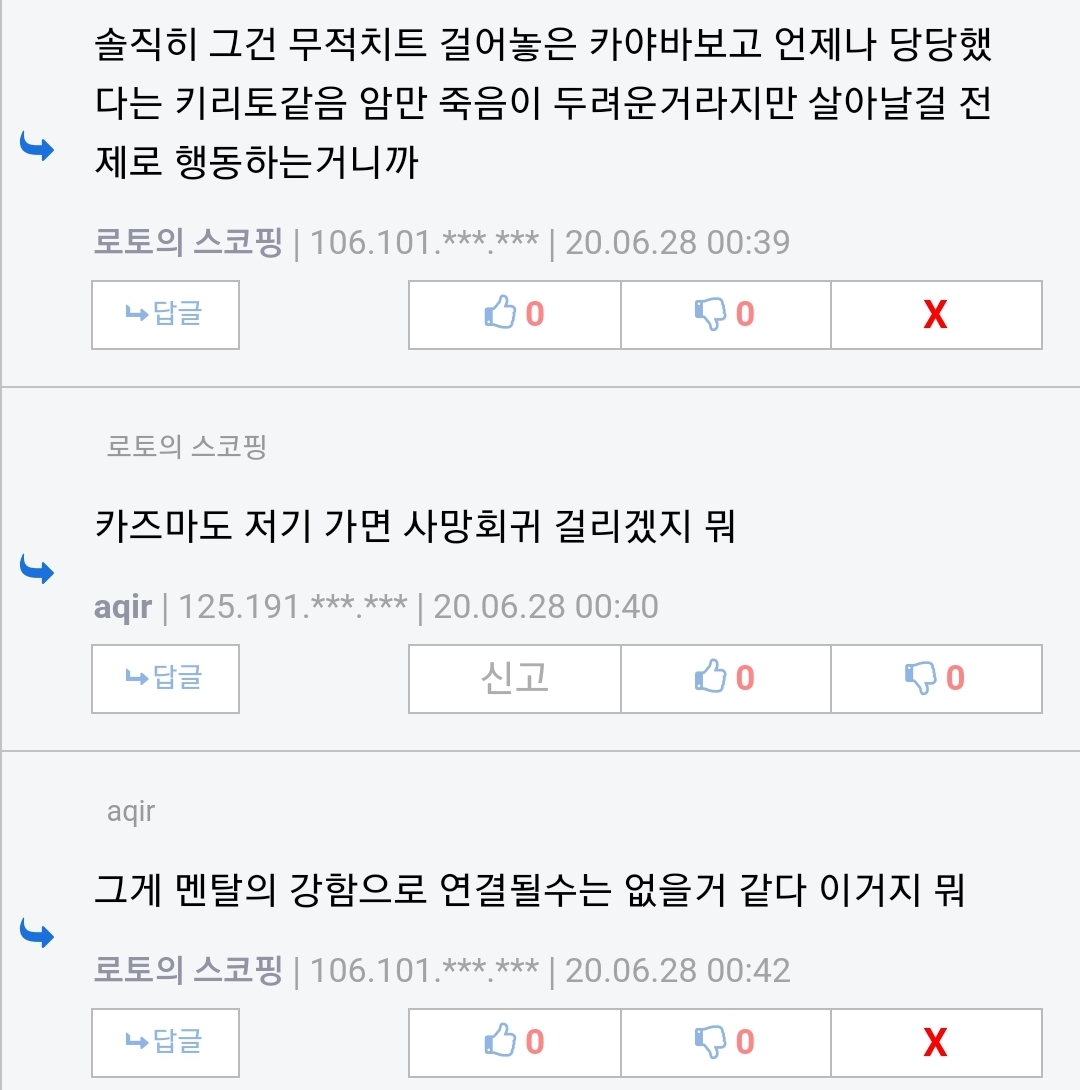This screenshot has width=1080, height=1090.
Task: Reply to aqir's 00:40 comment
Action: (x=165, y=679)
